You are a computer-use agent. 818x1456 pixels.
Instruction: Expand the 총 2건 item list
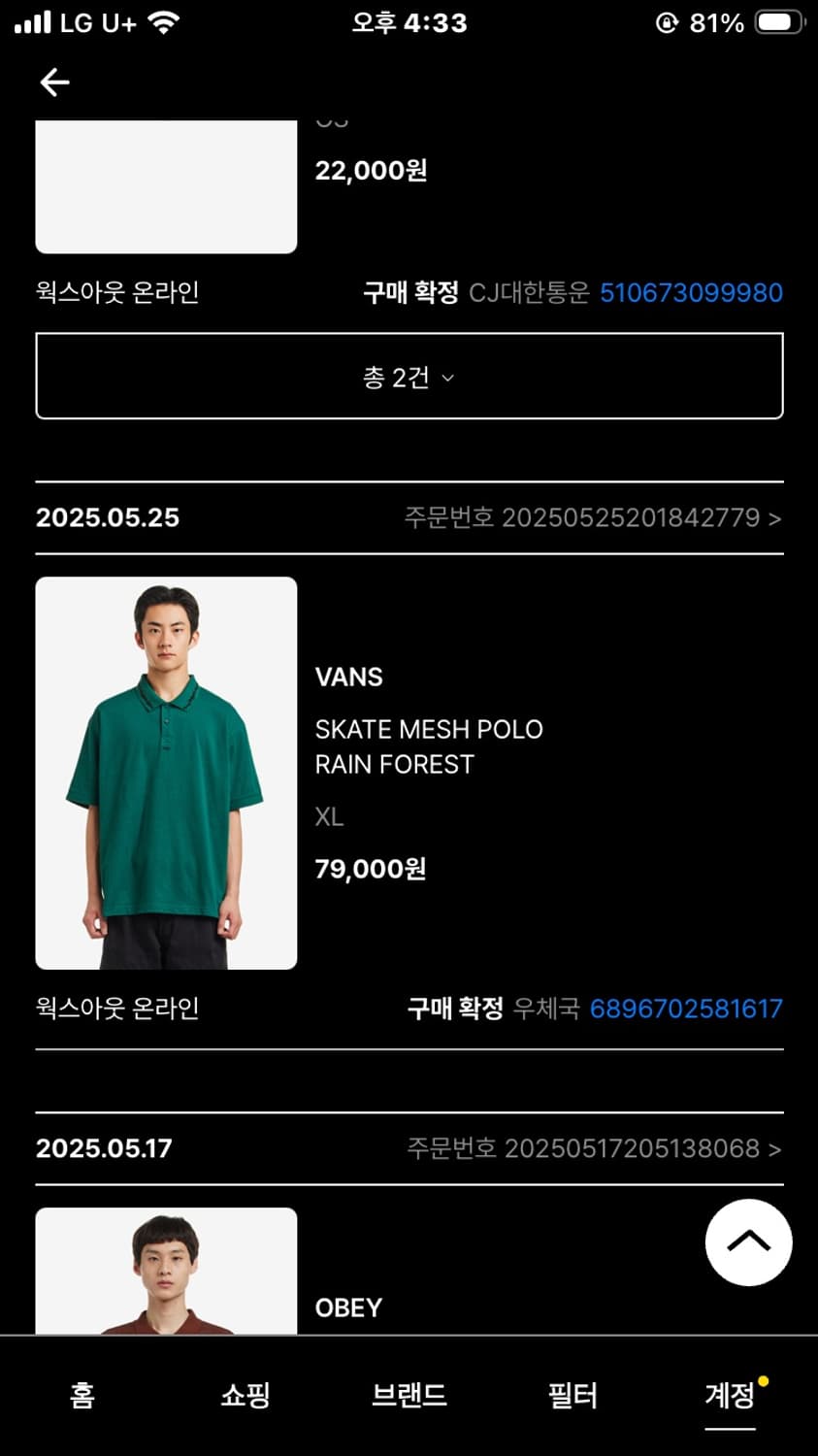click(x=409, y=376)
